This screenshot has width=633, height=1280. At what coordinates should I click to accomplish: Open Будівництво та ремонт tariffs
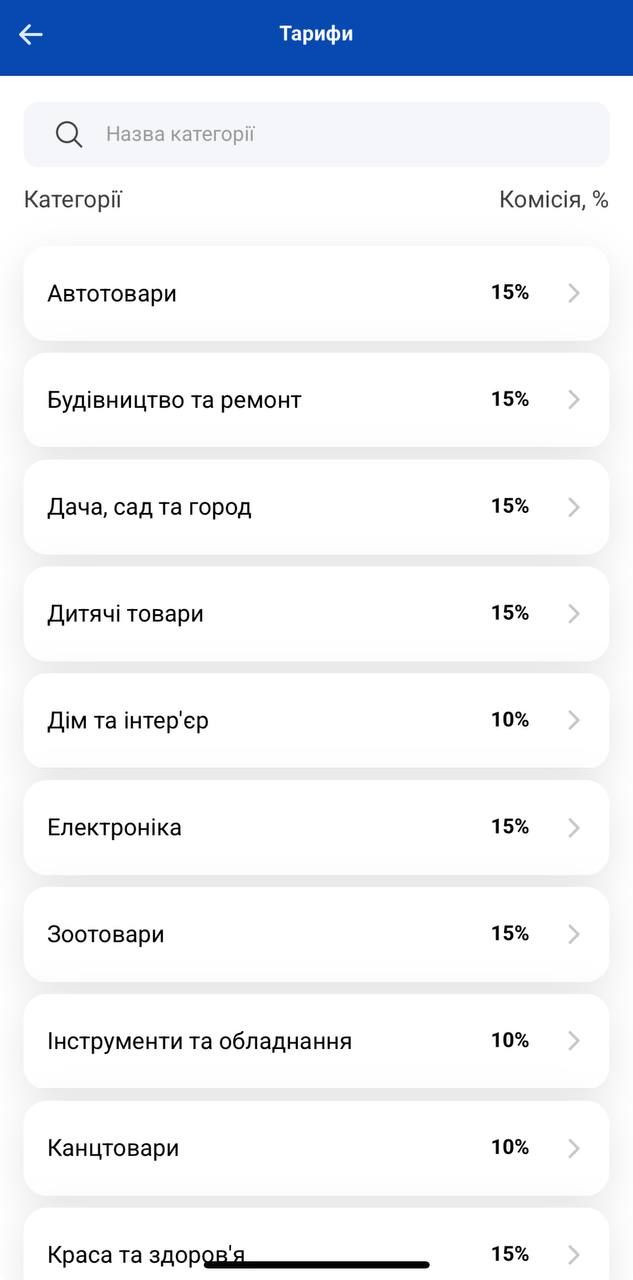tap(316, 400)
